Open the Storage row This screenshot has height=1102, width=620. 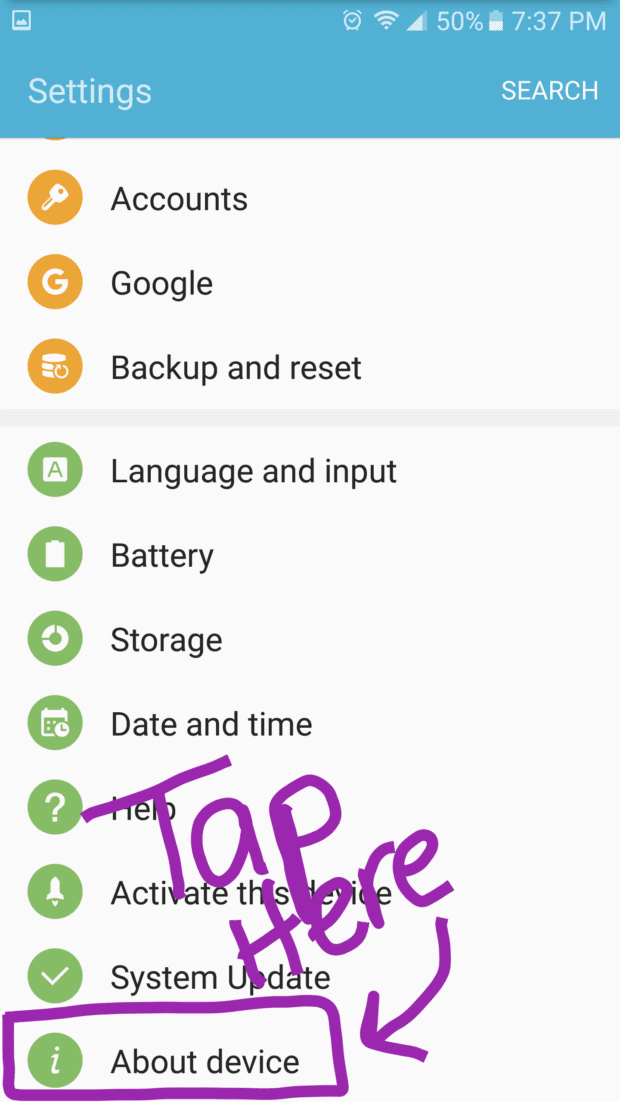coord(166,640)
